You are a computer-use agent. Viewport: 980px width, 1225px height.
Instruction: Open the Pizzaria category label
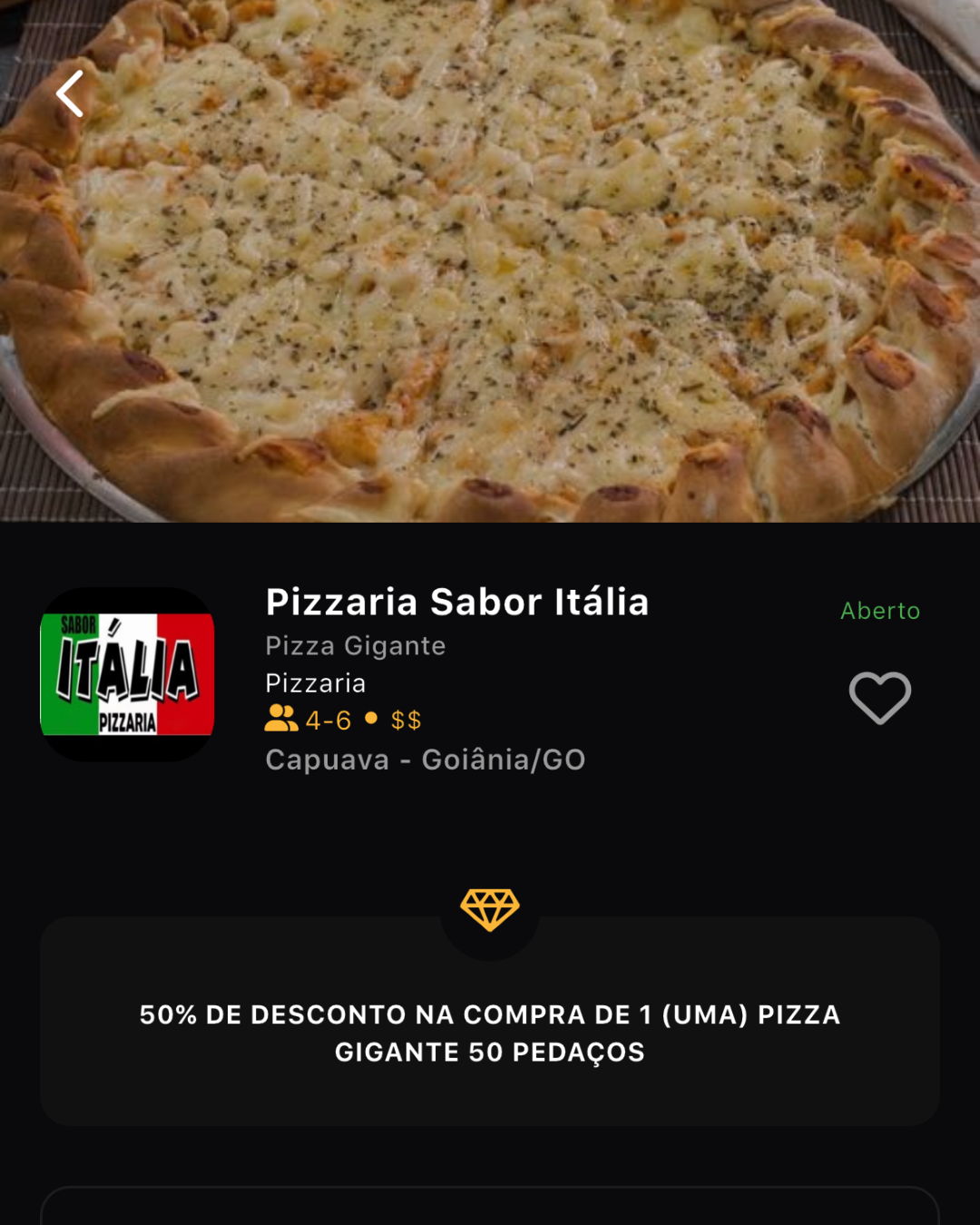pos(315,683)
